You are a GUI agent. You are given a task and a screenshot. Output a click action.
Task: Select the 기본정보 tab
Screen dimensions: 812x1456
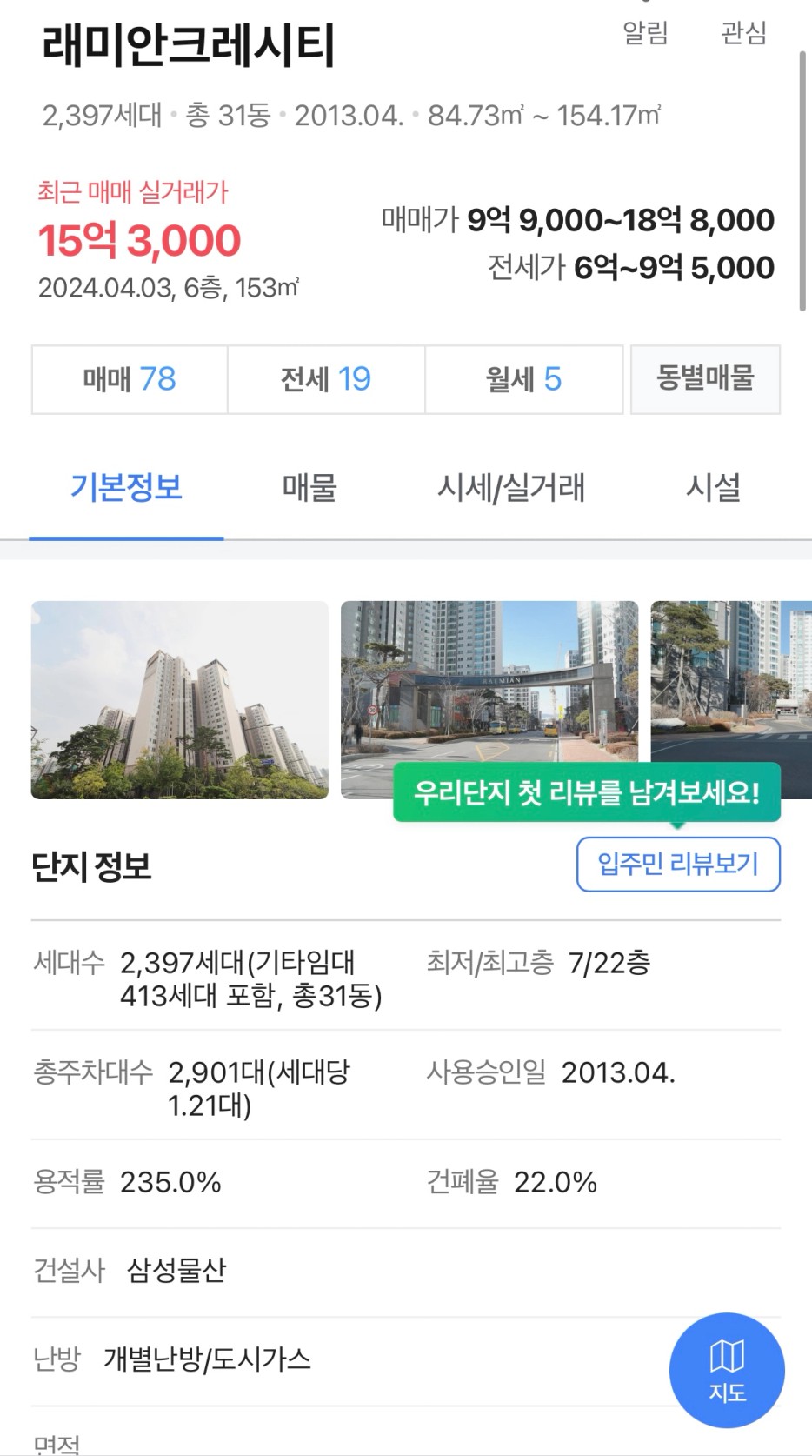click(126, 487)
